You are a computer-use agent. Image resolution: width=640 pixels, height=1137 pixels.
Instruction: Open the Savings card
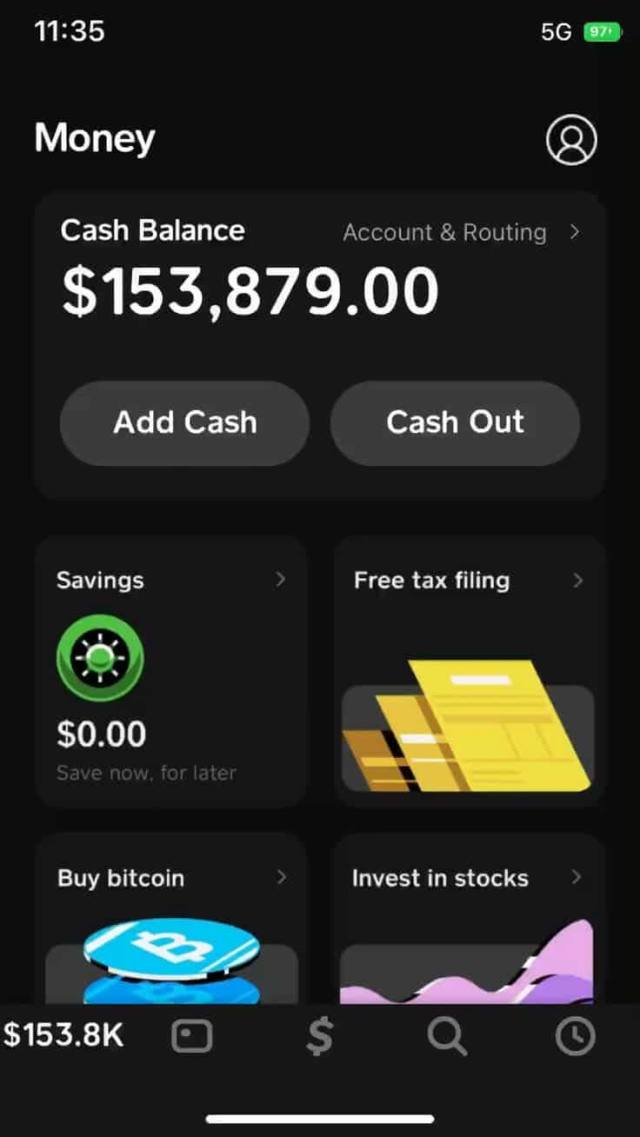tap(171, 671)
